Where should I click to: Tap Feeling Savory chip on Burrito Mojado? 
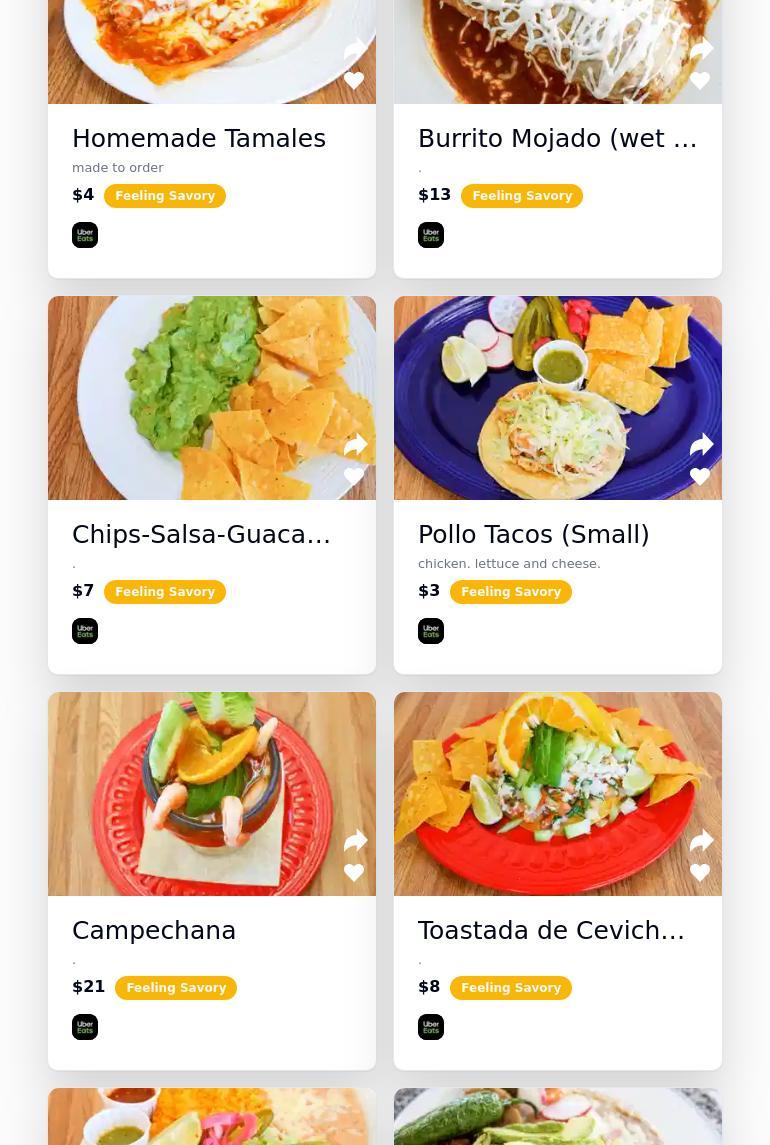pos(522,196)
